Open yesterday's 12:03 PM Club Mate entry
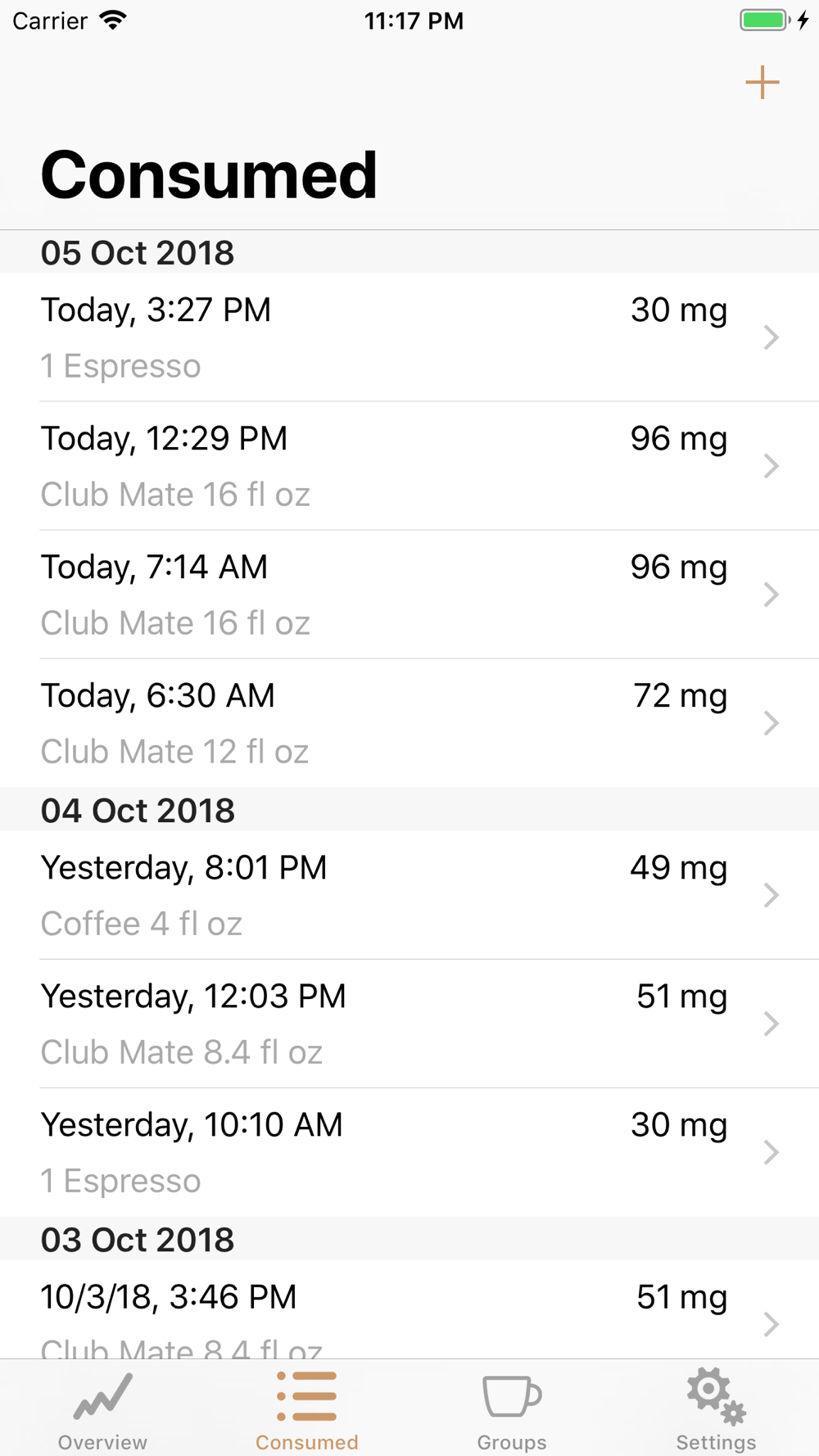This screenshot has width=819, height=1456. click(409, 1024)
